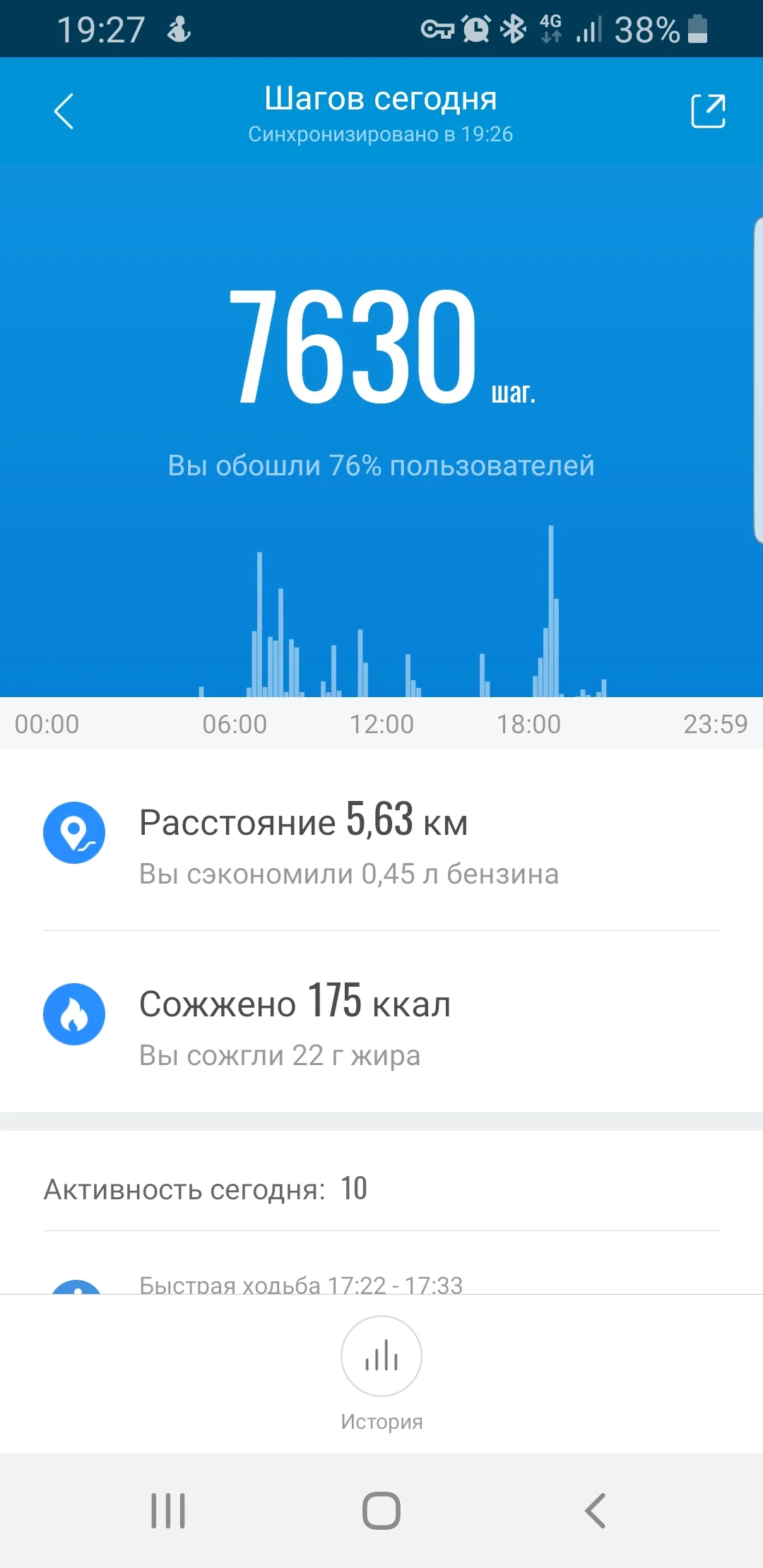
Task: Tap the flame icon next to burned calories
Action: (x=75, y=1015)
